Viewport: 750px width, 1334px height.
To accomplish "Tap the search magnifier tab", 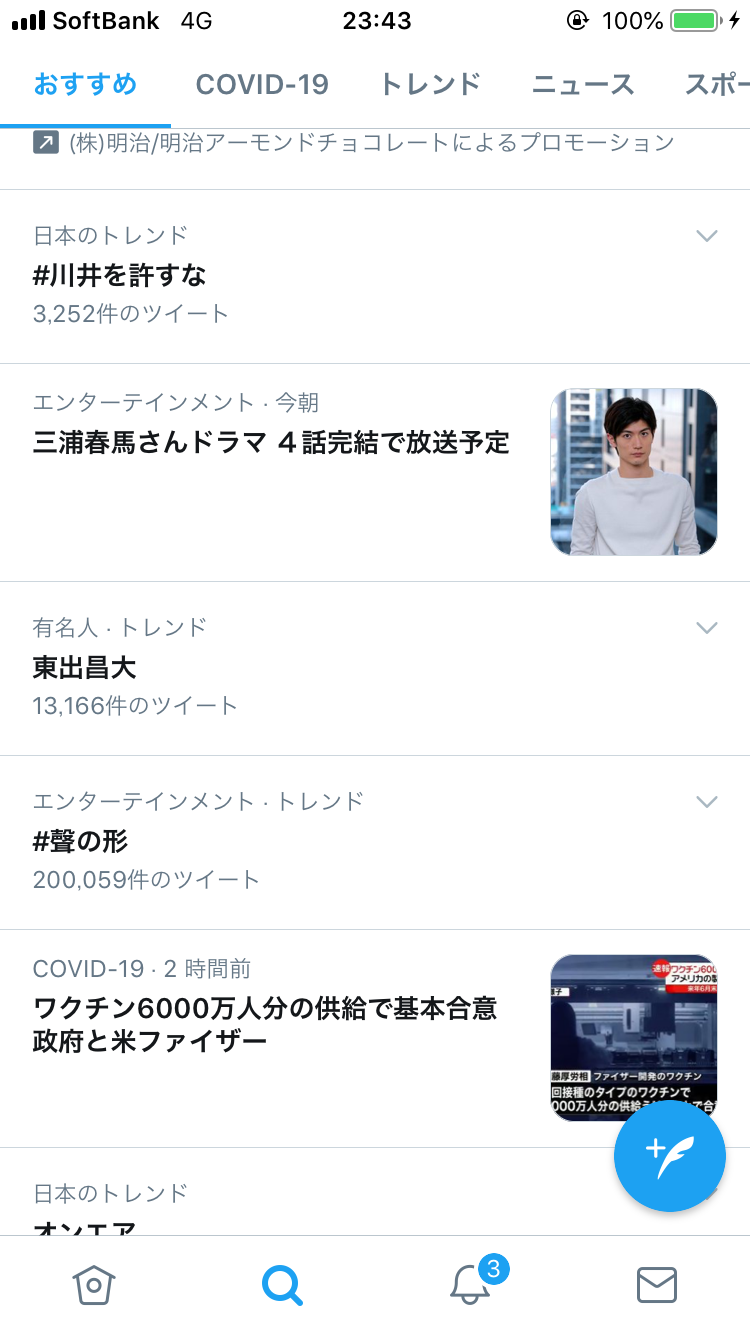I will [282, 1284].
